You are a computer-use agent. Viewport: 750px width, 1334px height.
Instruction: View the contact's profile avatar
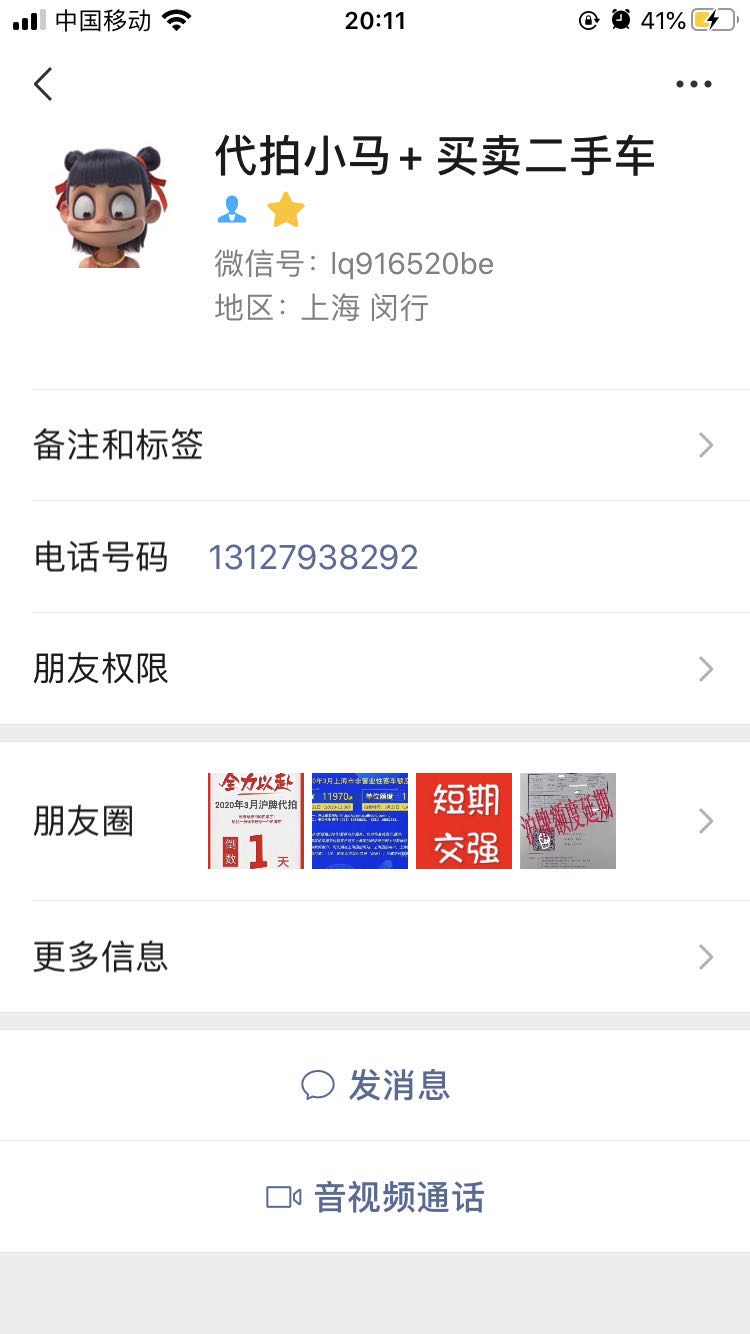click(x=110, y=207)
